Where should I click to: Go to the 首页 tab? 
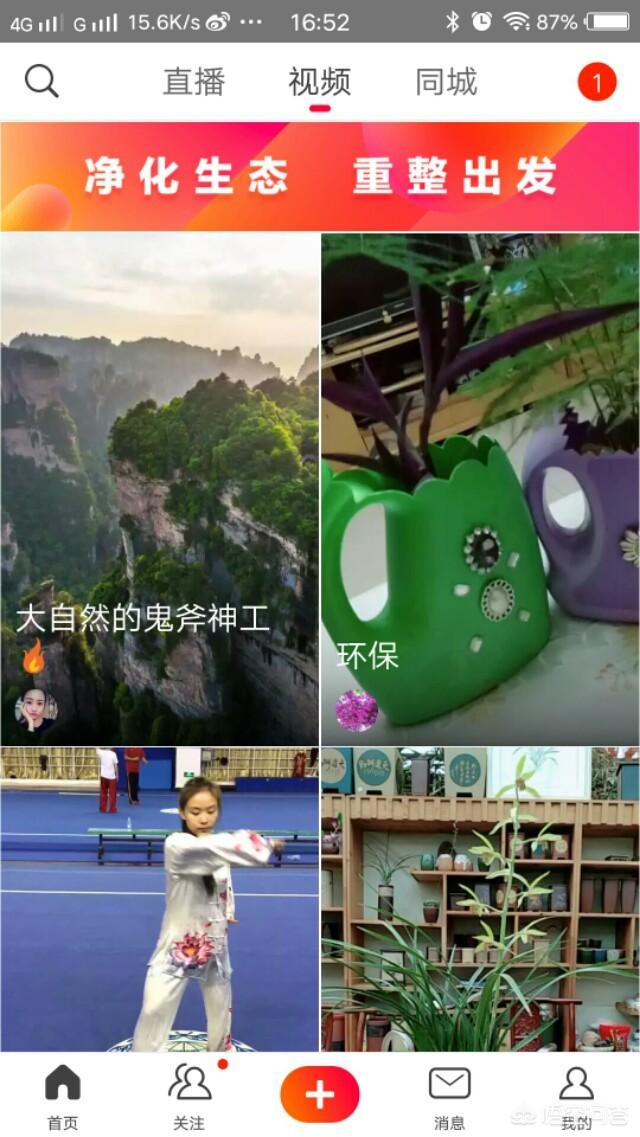pyautogui.click(x=62, y=1095)
